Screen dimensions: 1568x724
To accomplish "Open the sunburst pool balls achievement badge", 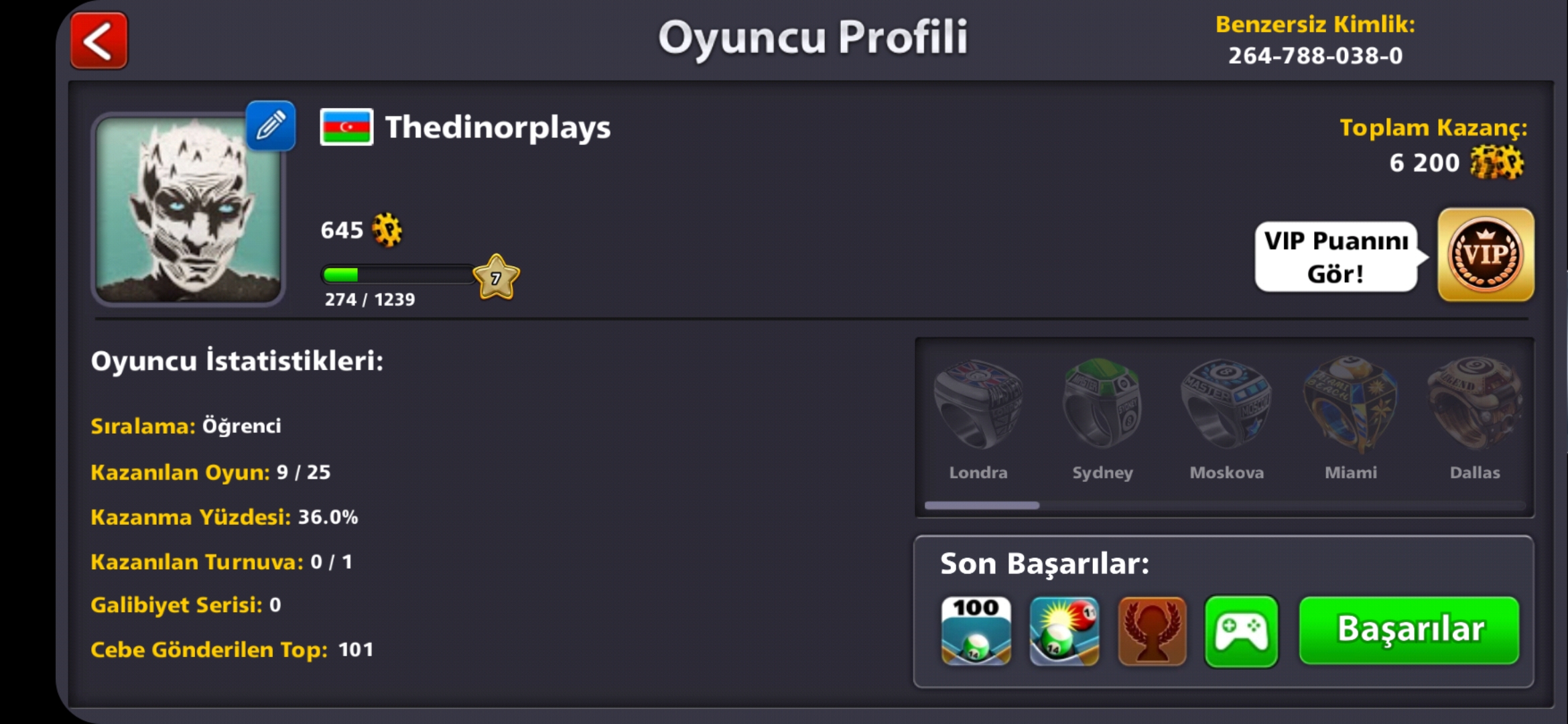I will 1064,631.
